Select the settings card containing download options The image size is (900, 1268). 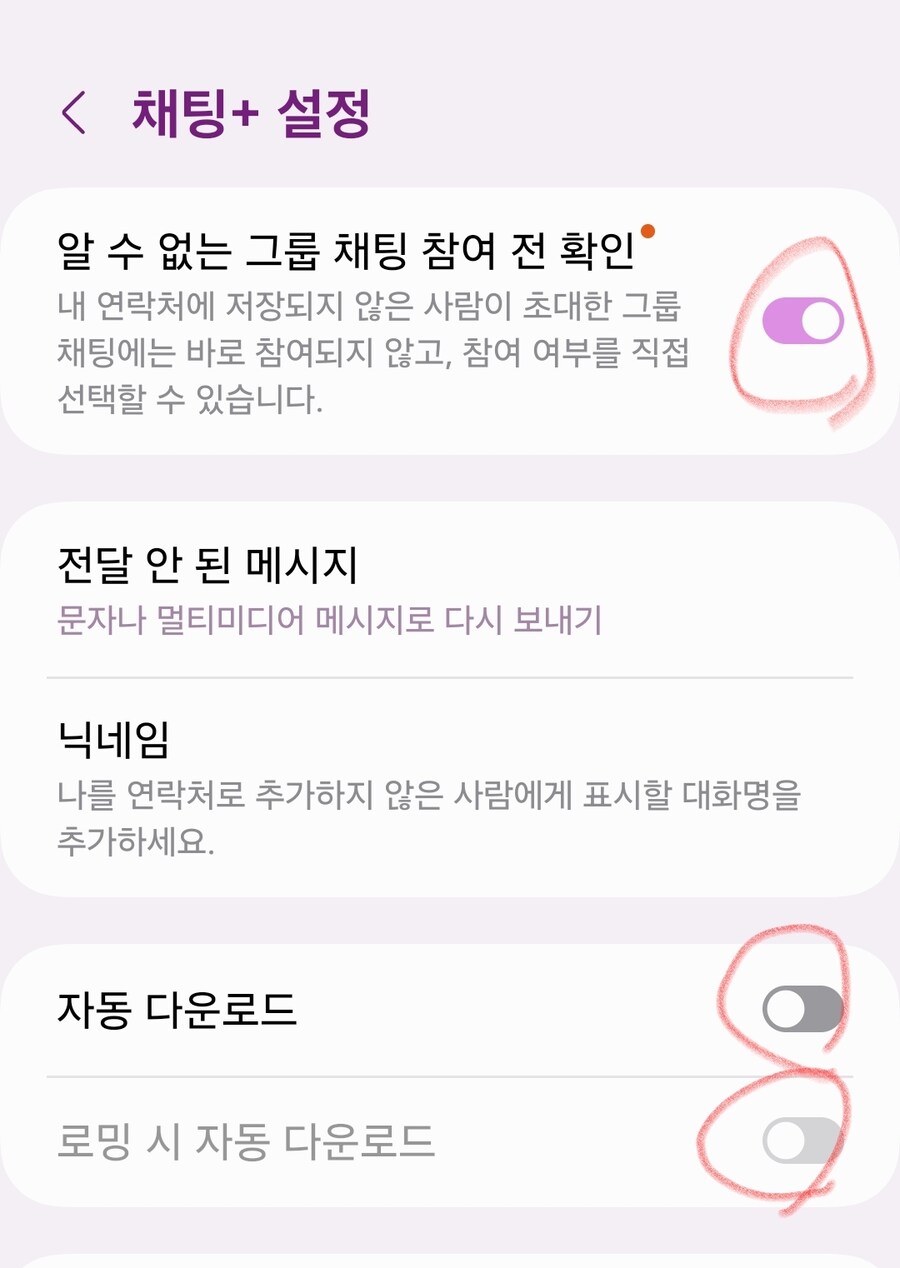pyautogui.click(x=450, y=1070)
